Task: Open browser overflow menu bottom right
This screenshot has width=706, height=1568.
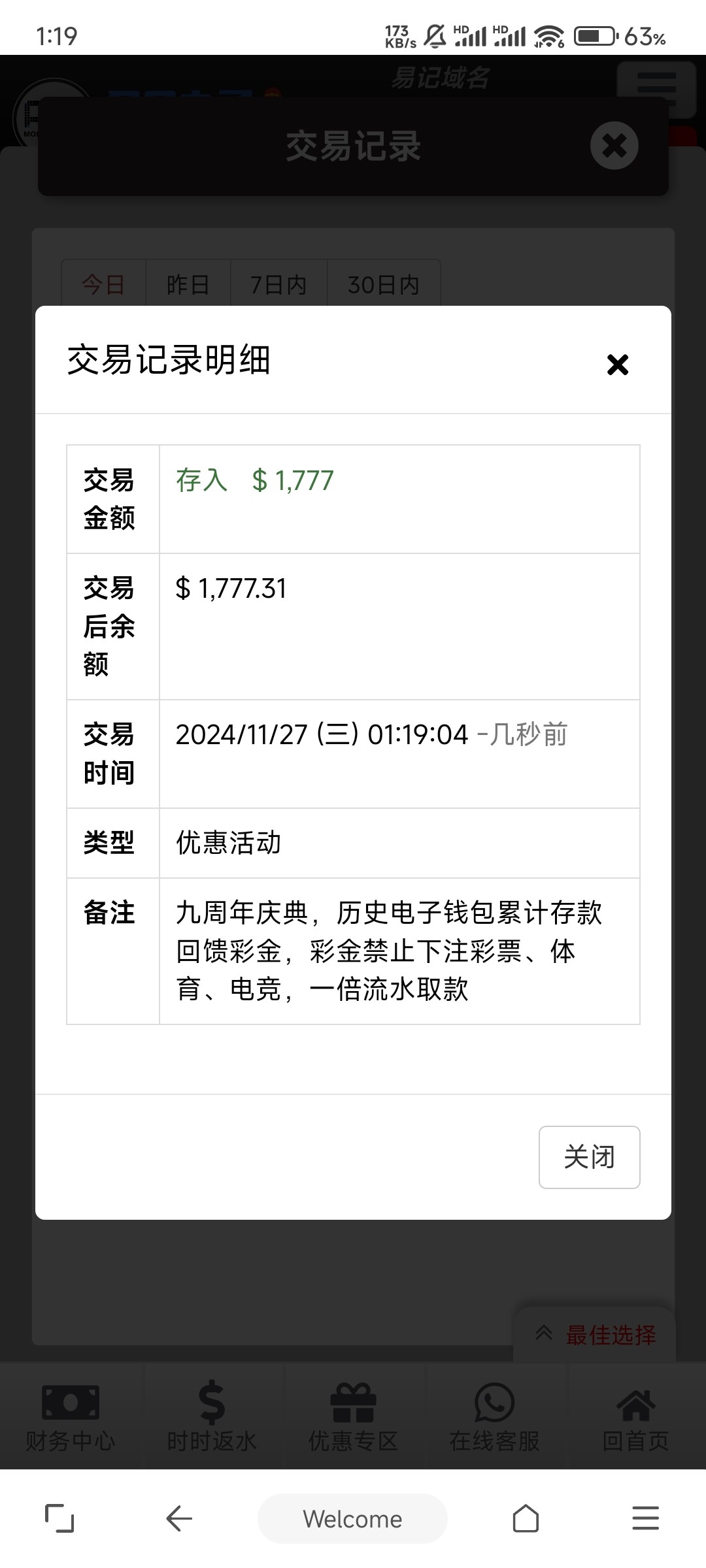Action: [x=645, y=1519]
